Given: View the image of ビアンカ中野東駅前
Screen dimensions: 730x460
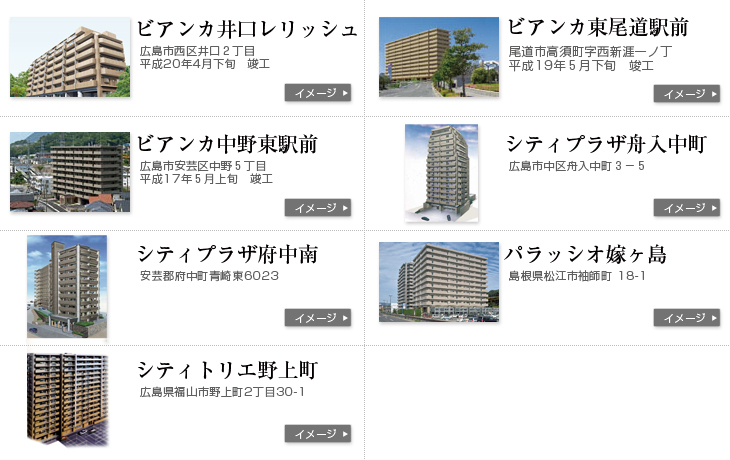Looking at the screenshot, I should 318,208.
